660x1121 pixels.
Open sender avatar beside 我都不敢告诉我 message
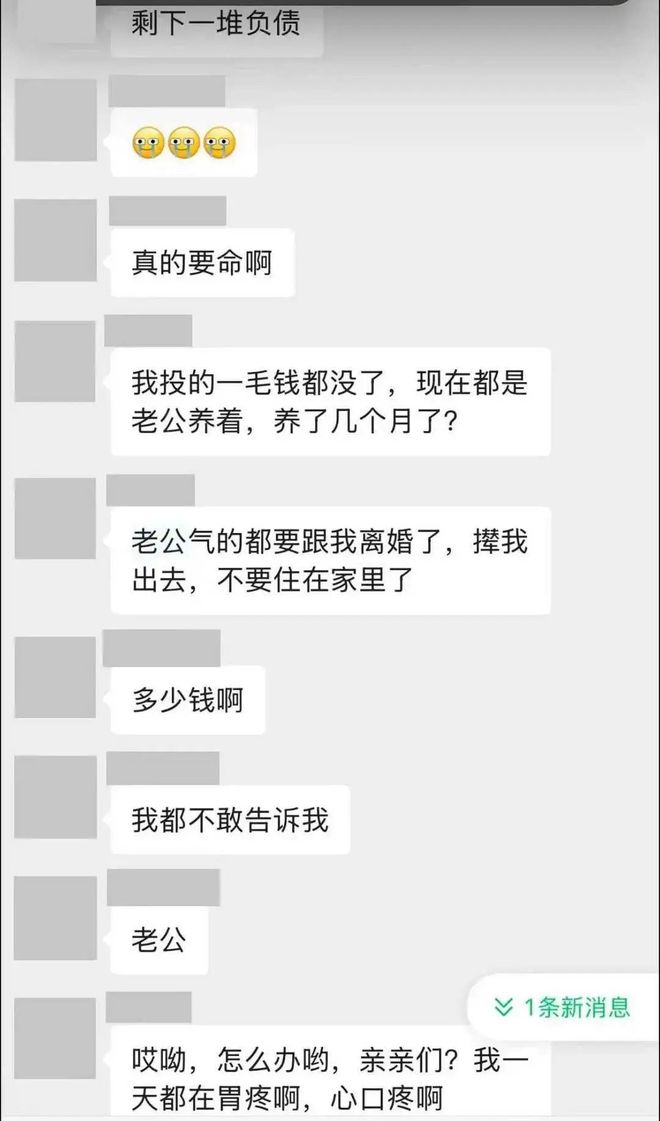click(56, 797)
